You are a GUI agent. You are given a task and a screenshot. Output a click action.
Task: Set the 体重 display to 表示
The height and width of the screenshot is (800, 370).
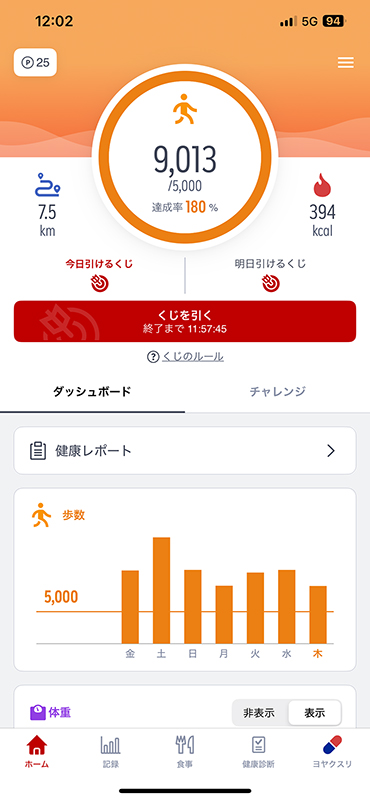click(314, 713)
